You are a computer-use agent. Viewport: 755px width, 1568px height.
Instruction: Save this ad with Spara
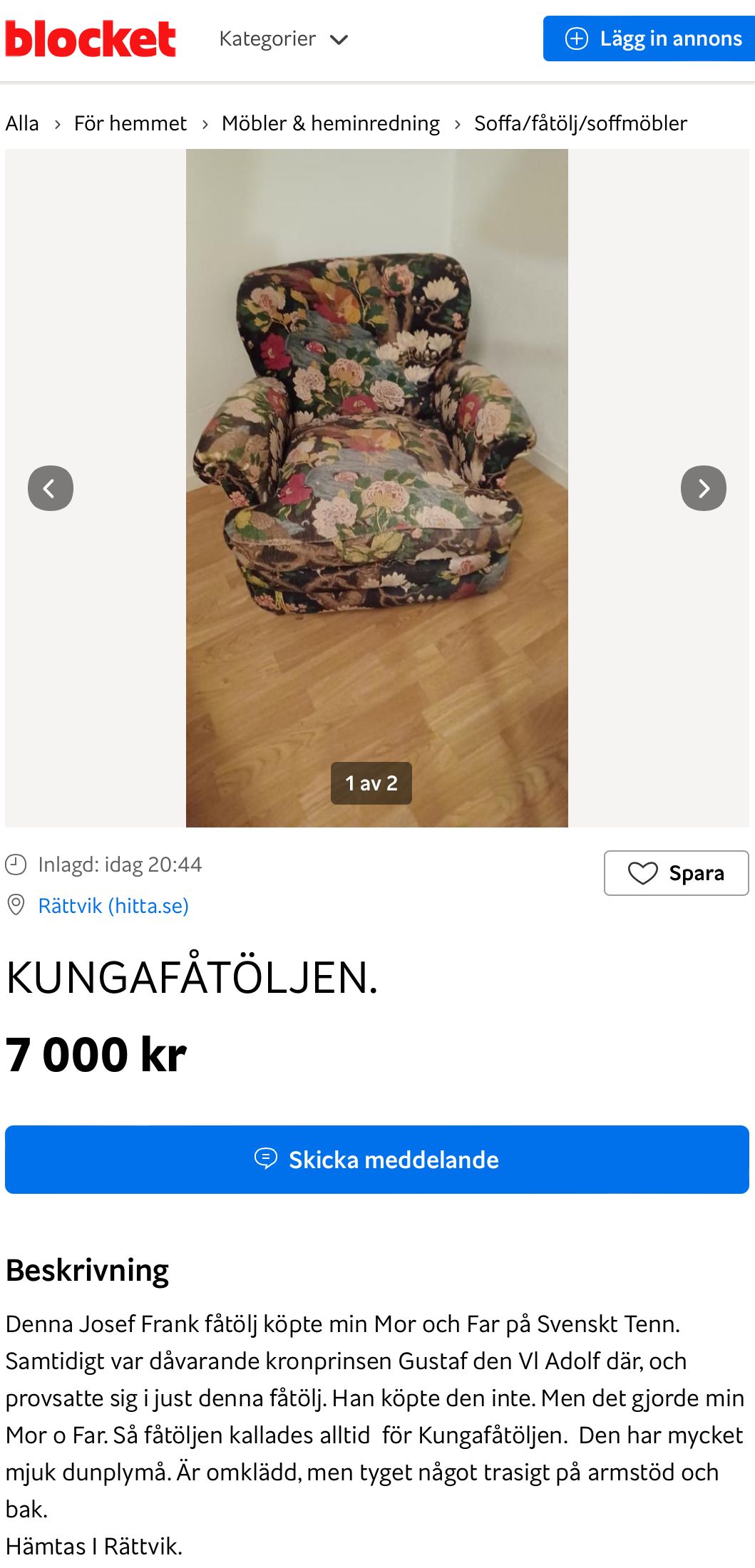[676, 873]
